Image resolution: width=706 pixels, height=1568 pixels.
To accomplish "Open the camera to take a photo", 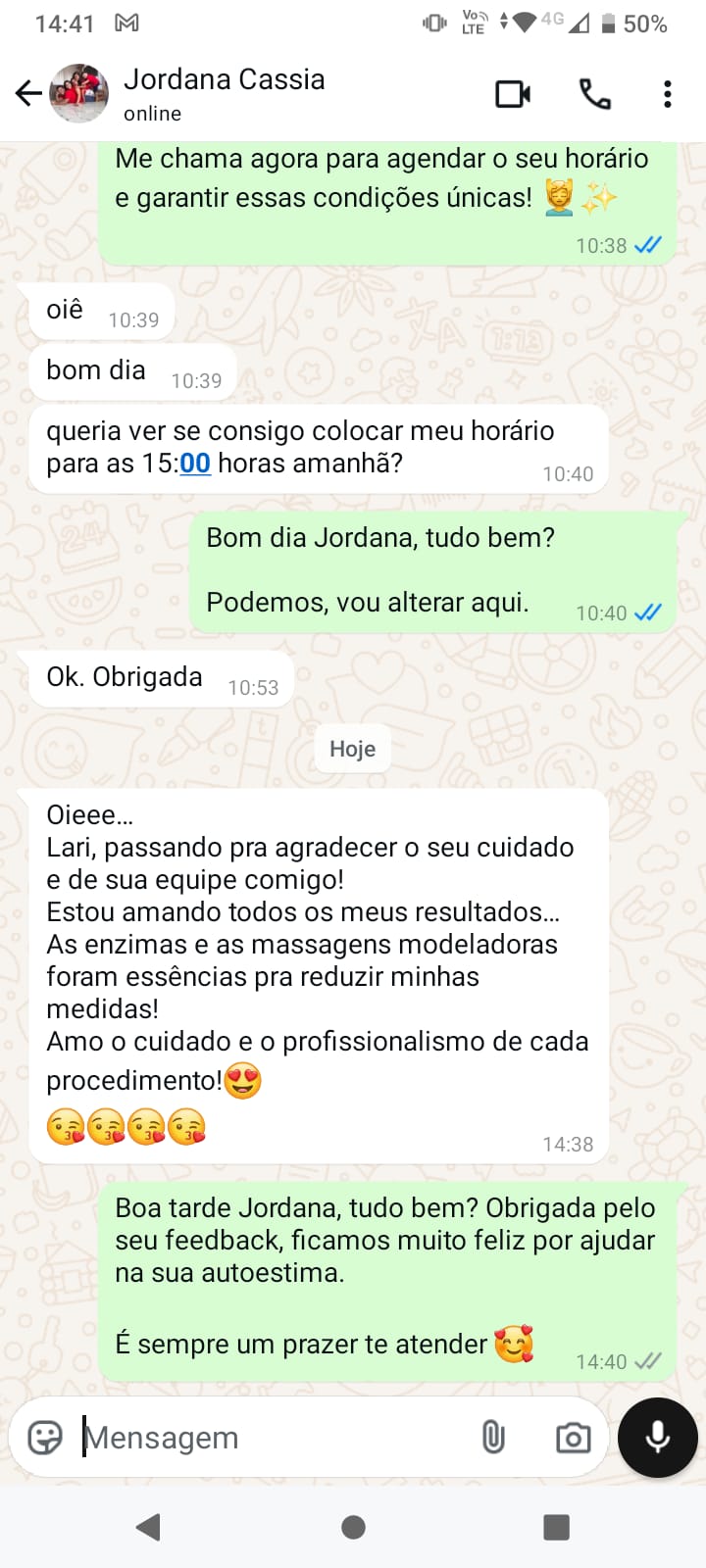I will tap(573, 1437).
